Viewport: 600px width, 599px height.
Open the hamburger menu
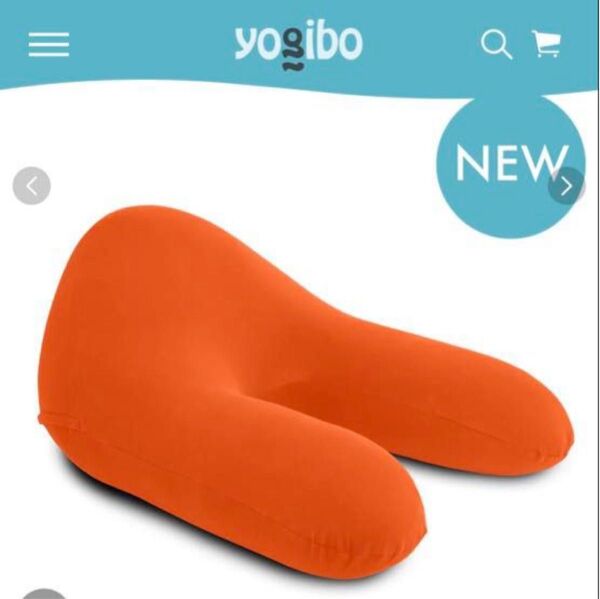pyautogui.click(x=49, y=45)
